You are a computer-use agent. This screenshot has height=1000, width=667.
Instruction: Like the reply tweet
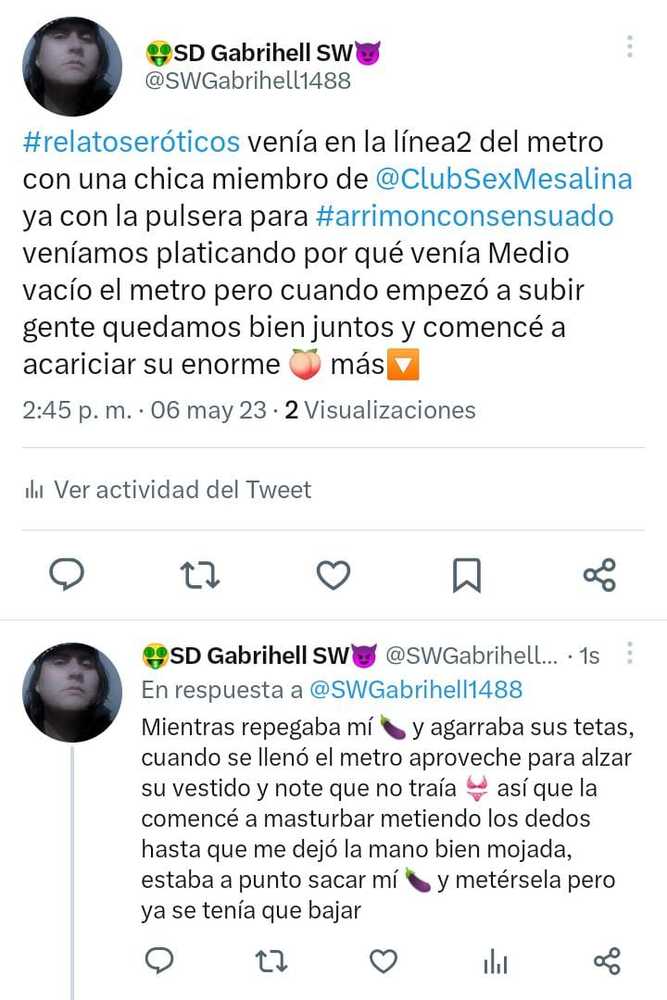pyautogui.click(x=383, y=962)
